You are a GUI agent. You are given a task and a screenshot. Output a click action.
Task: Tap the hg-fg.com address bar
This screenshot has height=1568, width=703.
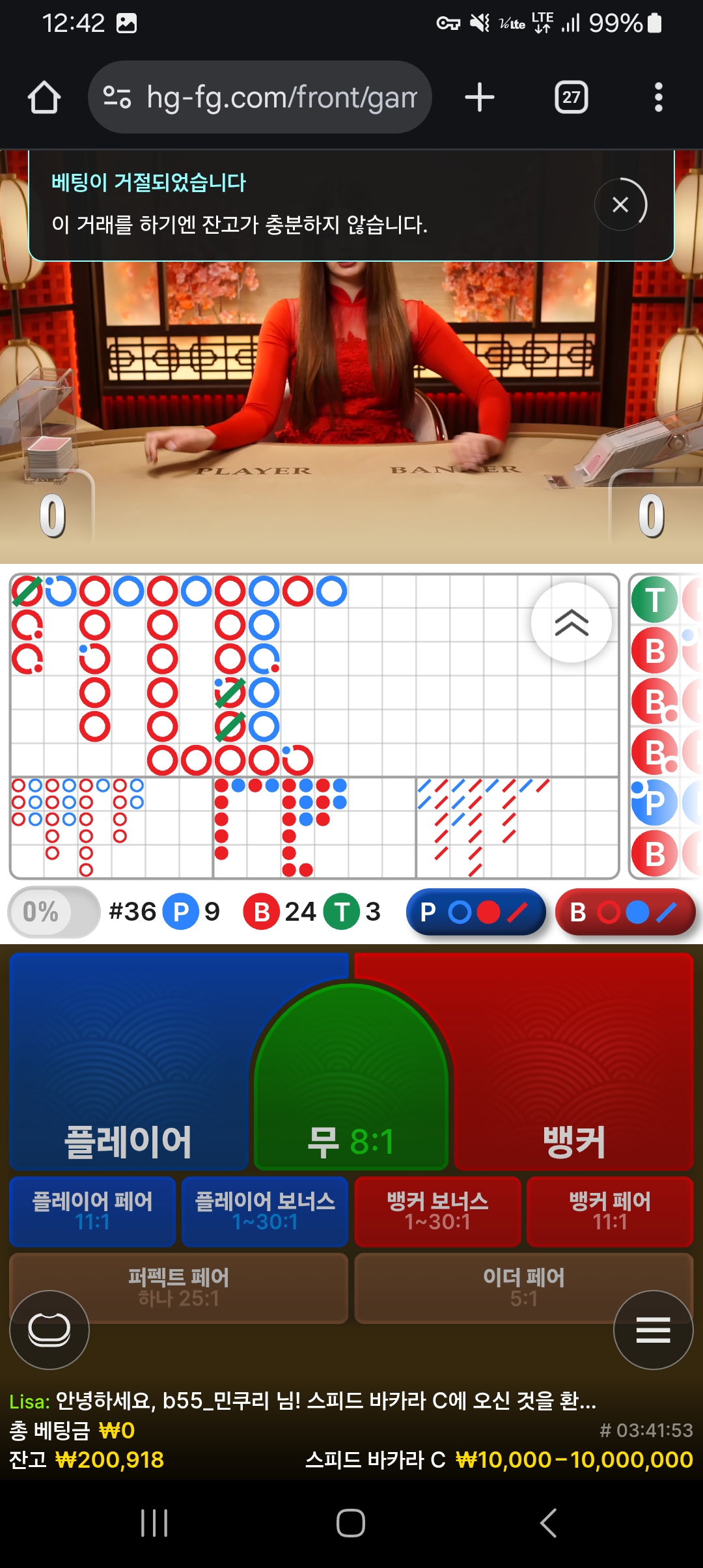pos(260,98)
